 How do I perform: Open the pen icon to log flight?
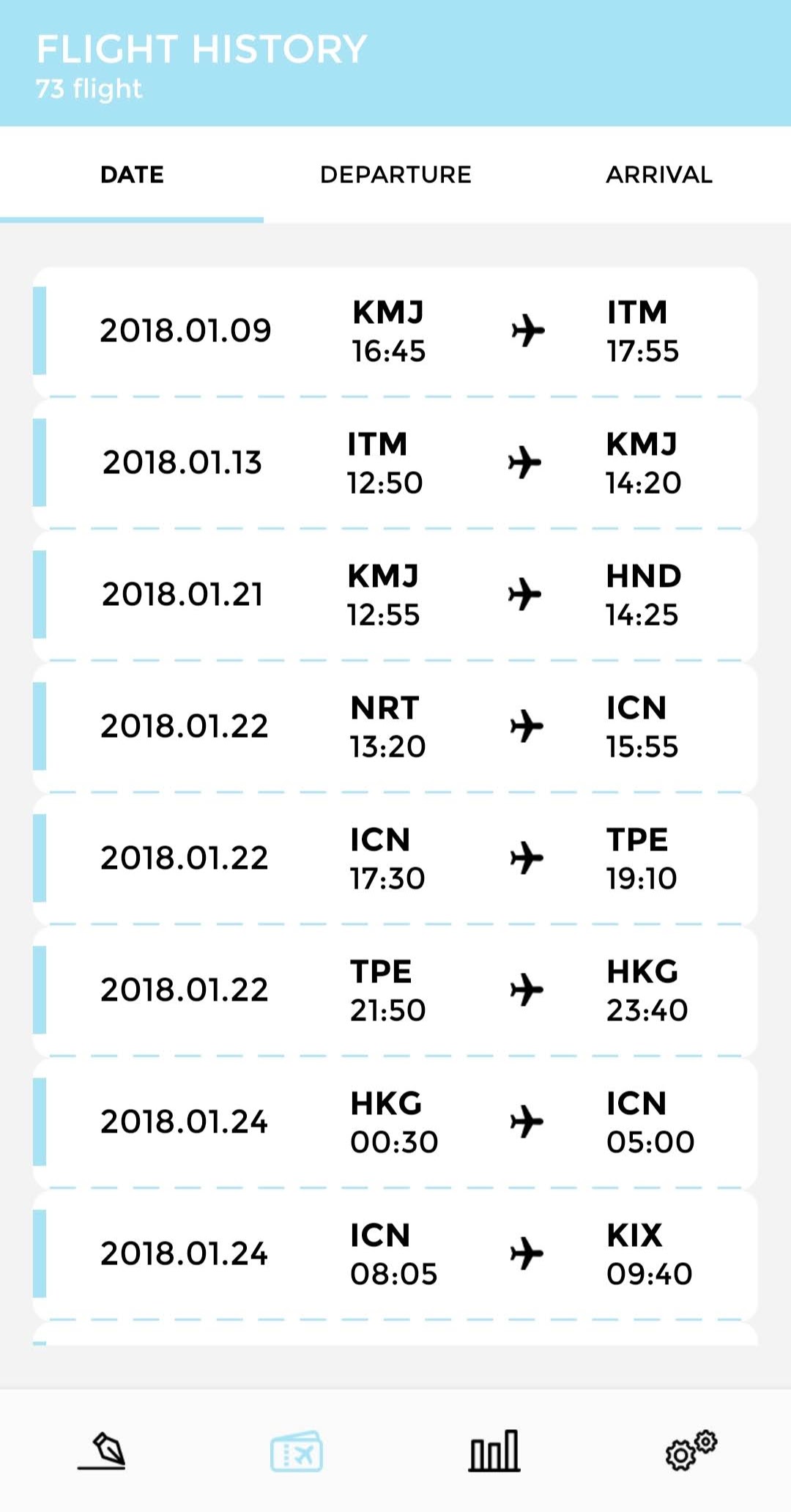(x=102, y=1451)
